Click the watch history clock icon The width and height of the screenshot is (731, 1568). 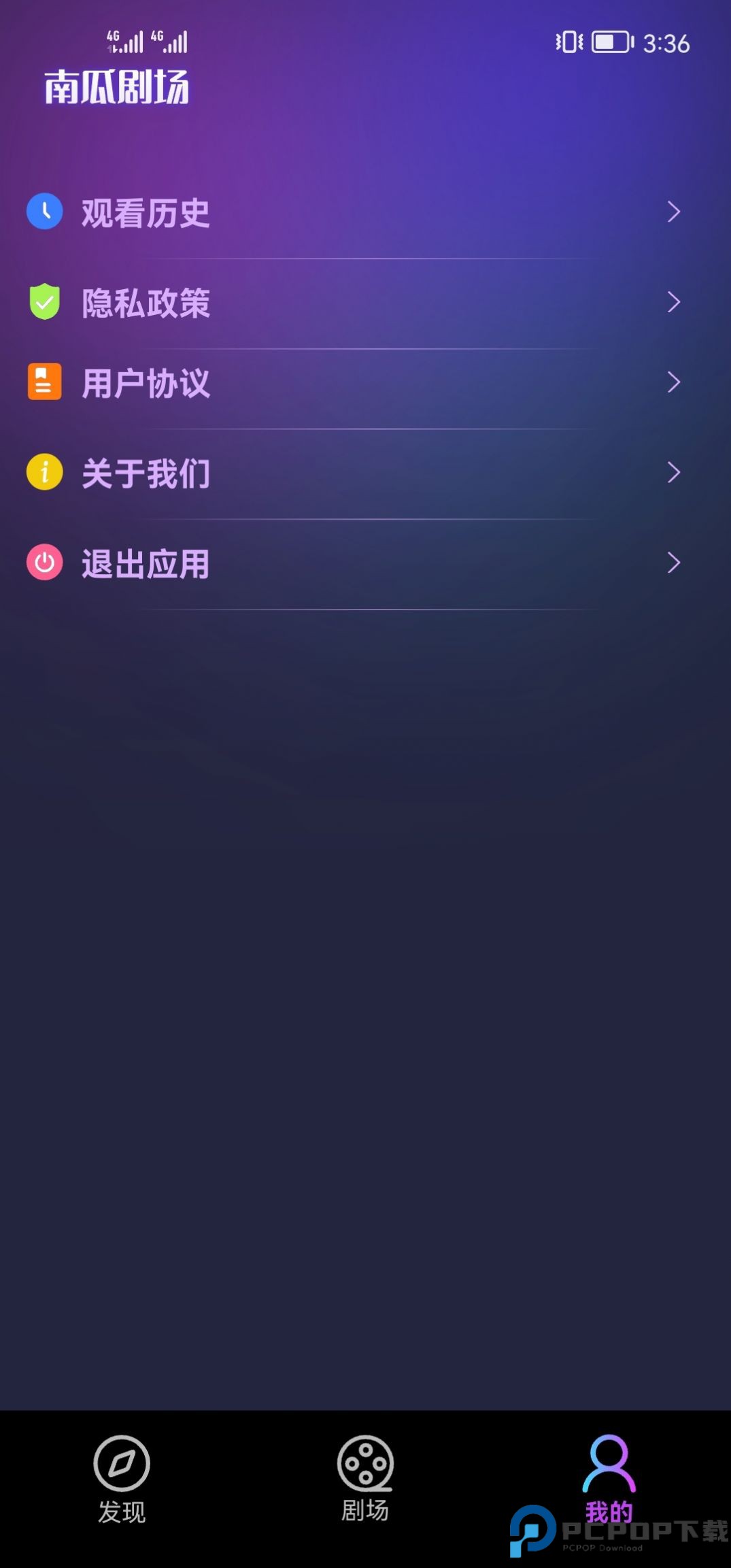tap(44, 212)
